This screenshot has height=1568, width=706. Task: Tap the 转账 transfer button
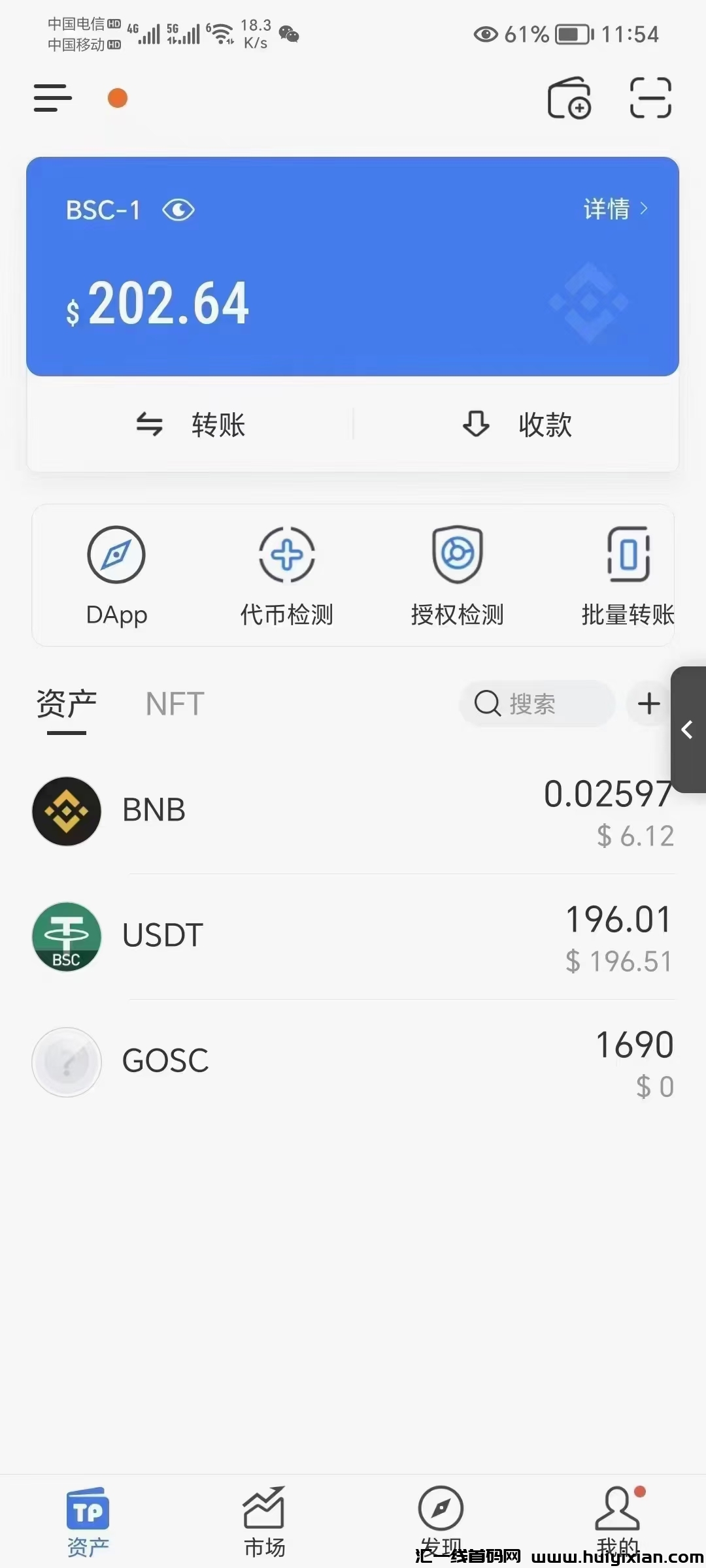click(190, 425)
